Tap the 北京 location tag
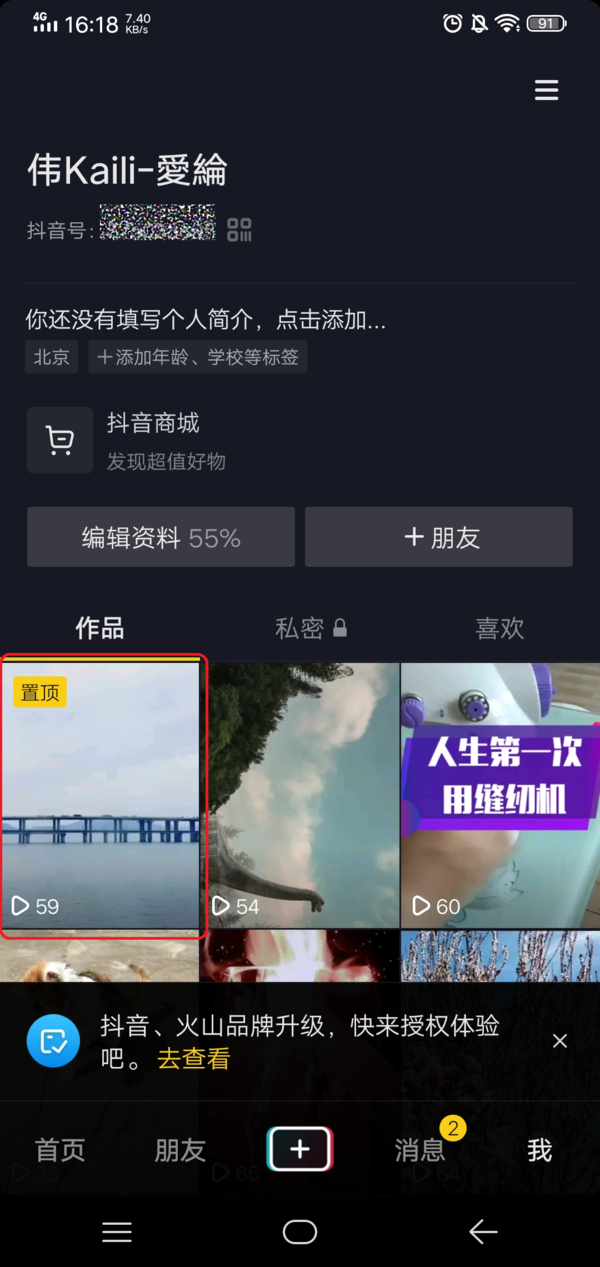 (x=51, y=357)
